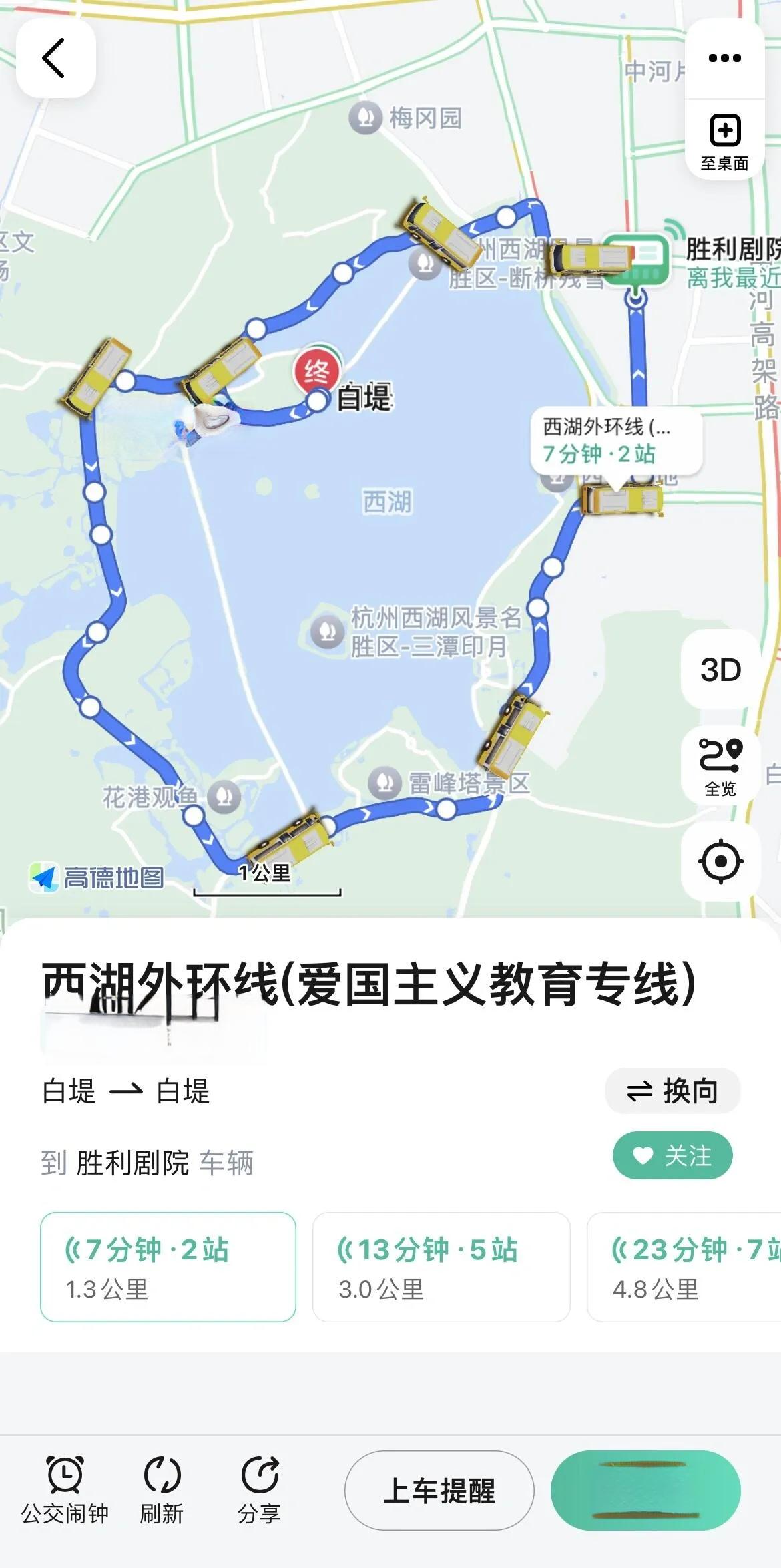Follow this bus line with 关注
The image size is (781, 1568).
tap(672, 1155)
